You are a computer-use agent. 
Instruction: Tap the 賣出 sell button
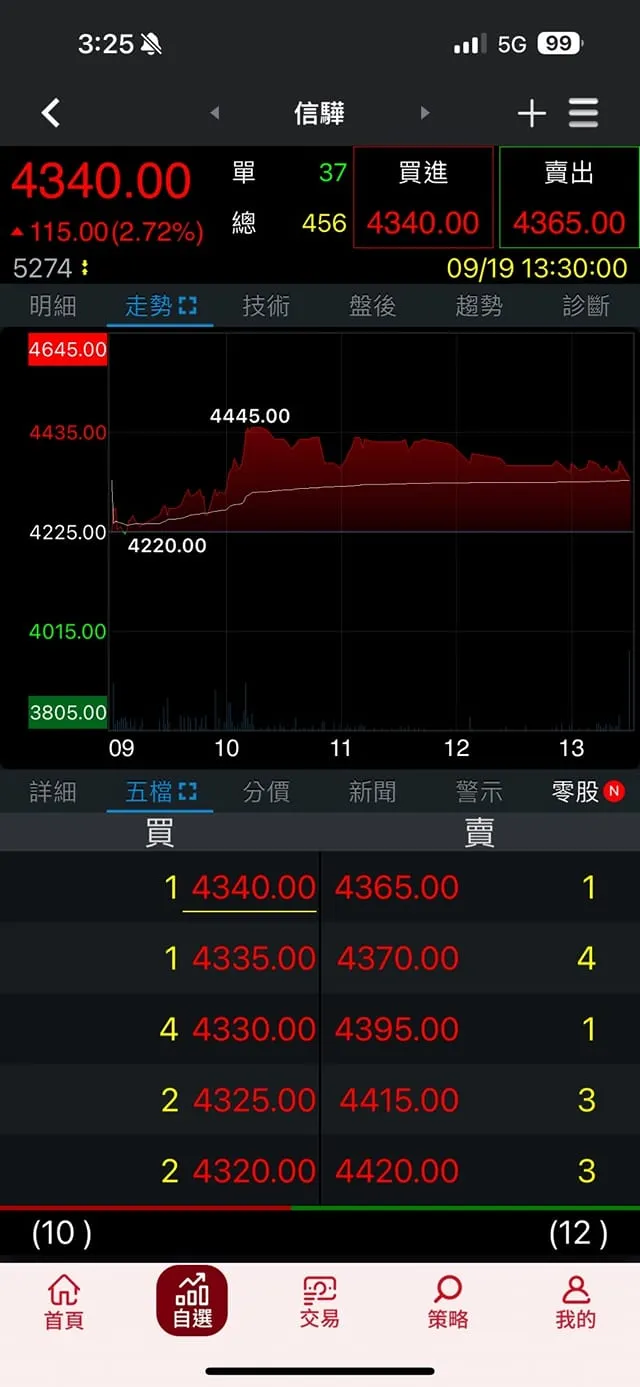coord(569,198)
